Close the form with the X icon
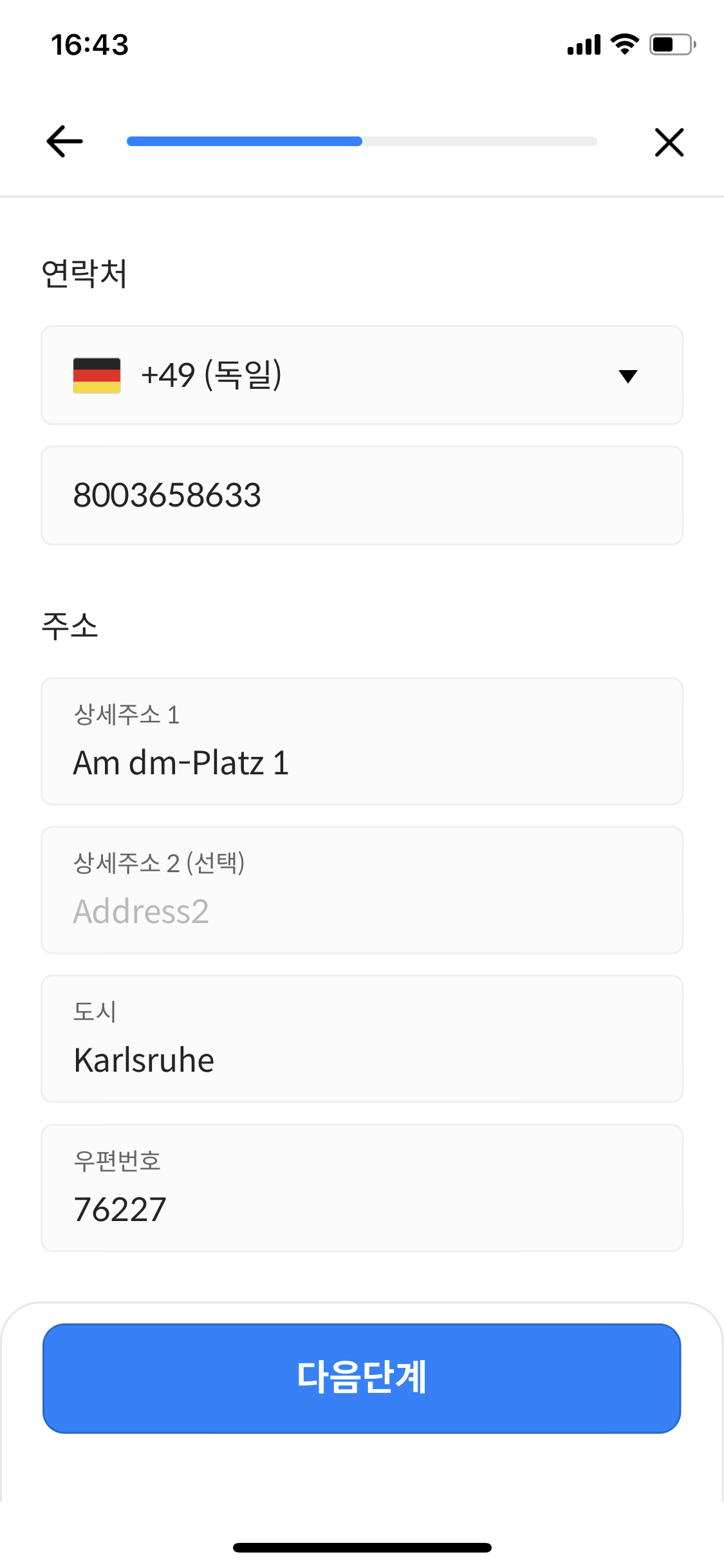Viewport: 724px width, 1568px height. [669, 142]
